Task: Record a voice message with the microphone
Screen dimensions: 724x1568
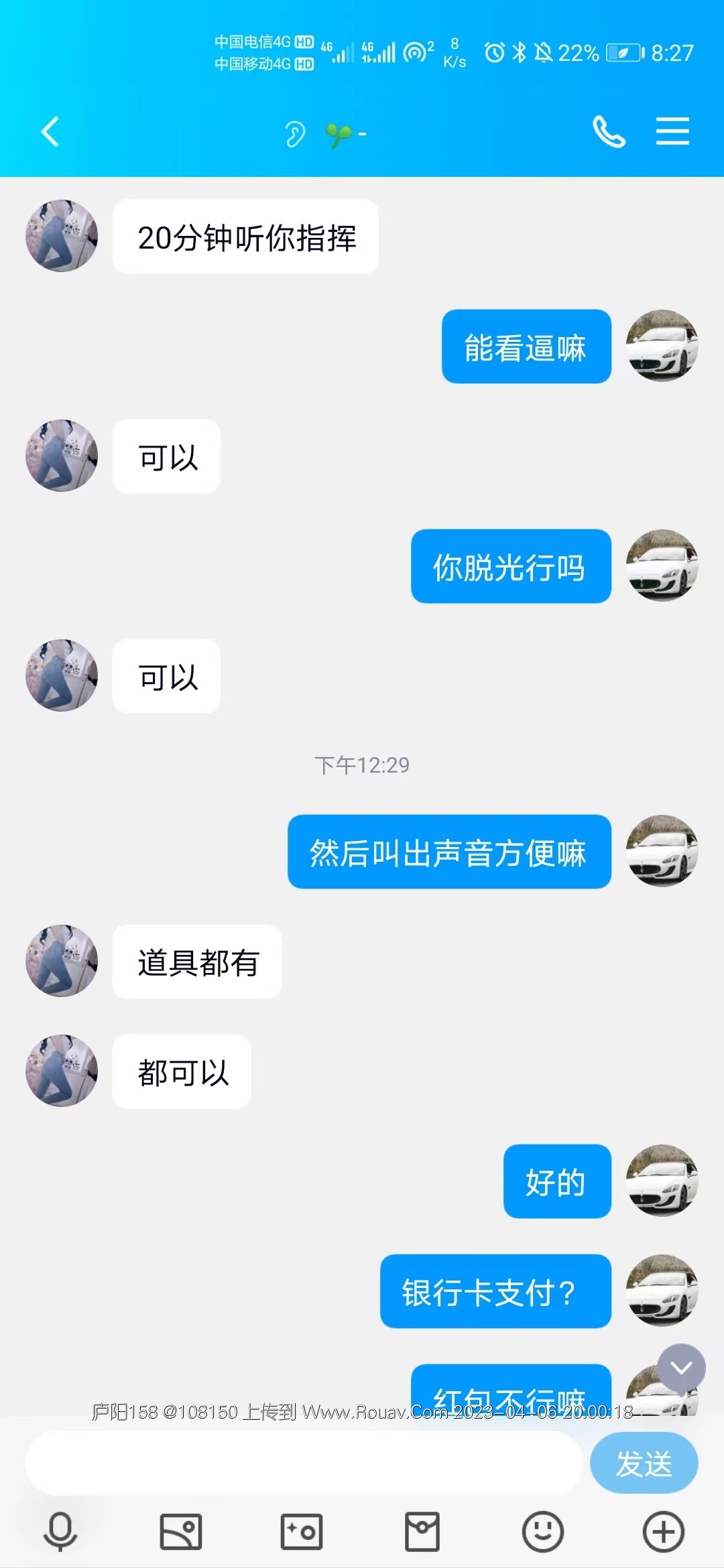Action: click(60, 1532)
